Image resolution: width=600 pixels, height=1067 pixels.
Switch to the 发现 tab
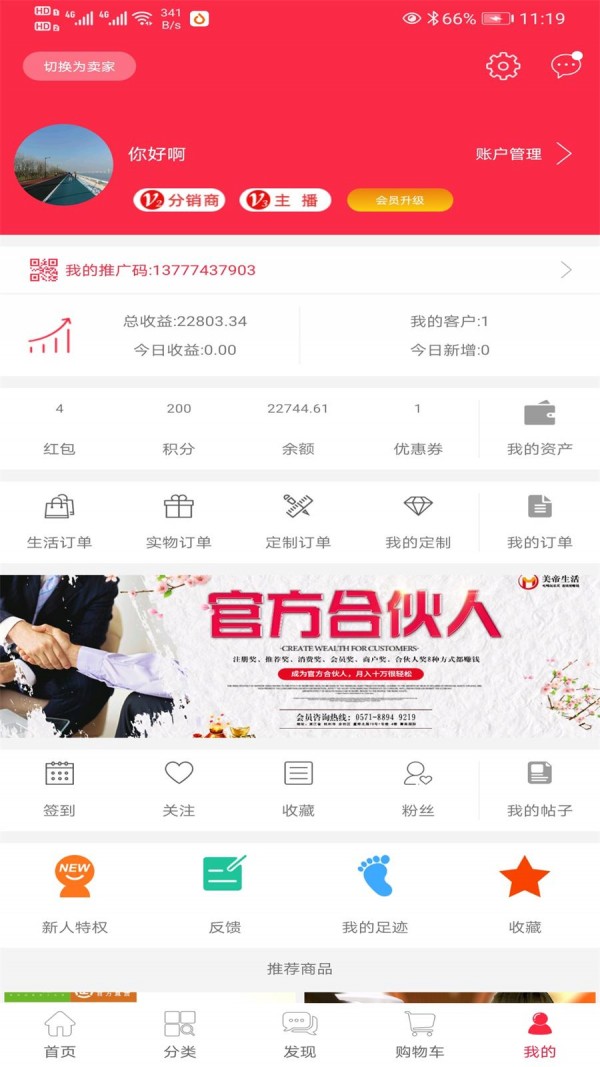tap(299, 1035)
